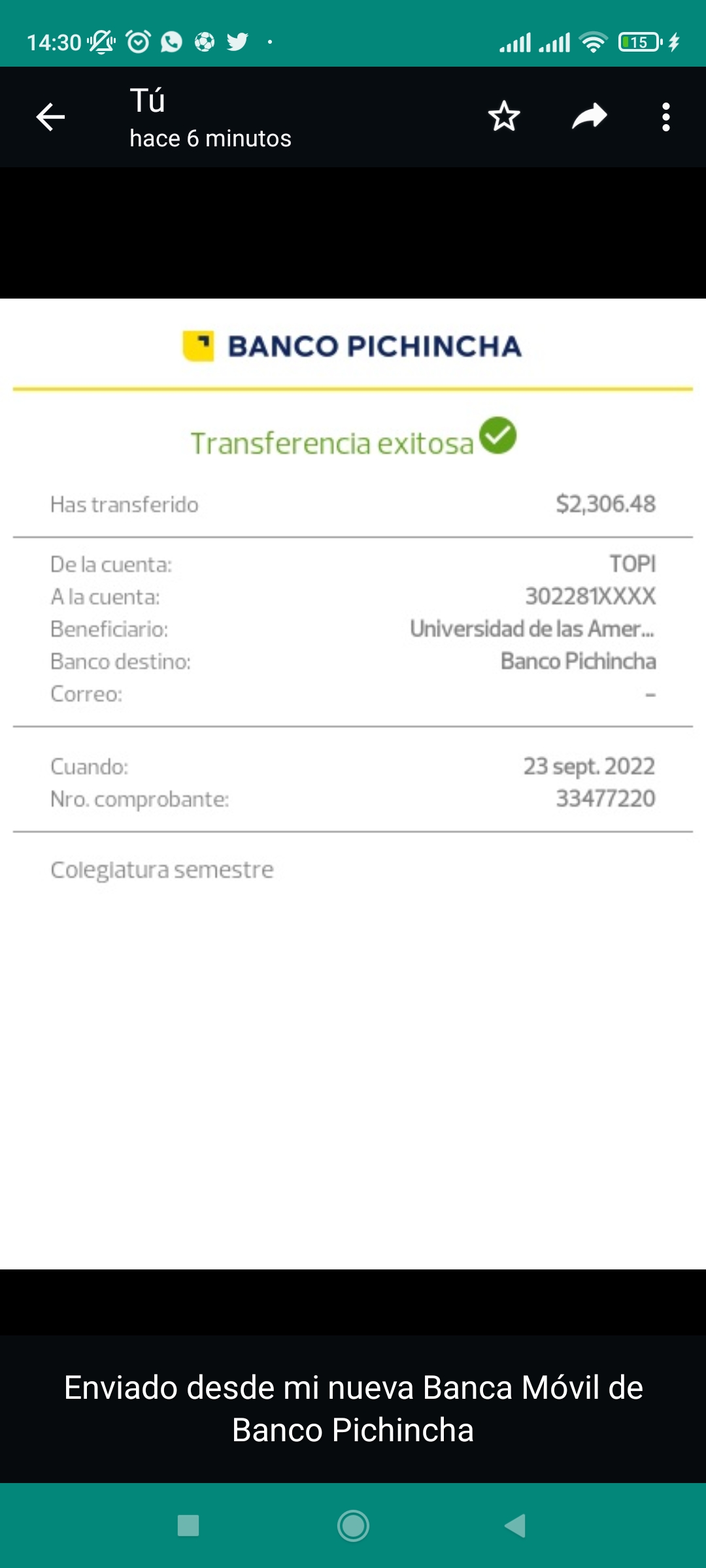
Task: Tap the system home button
Action: (x=353, y=1526)
